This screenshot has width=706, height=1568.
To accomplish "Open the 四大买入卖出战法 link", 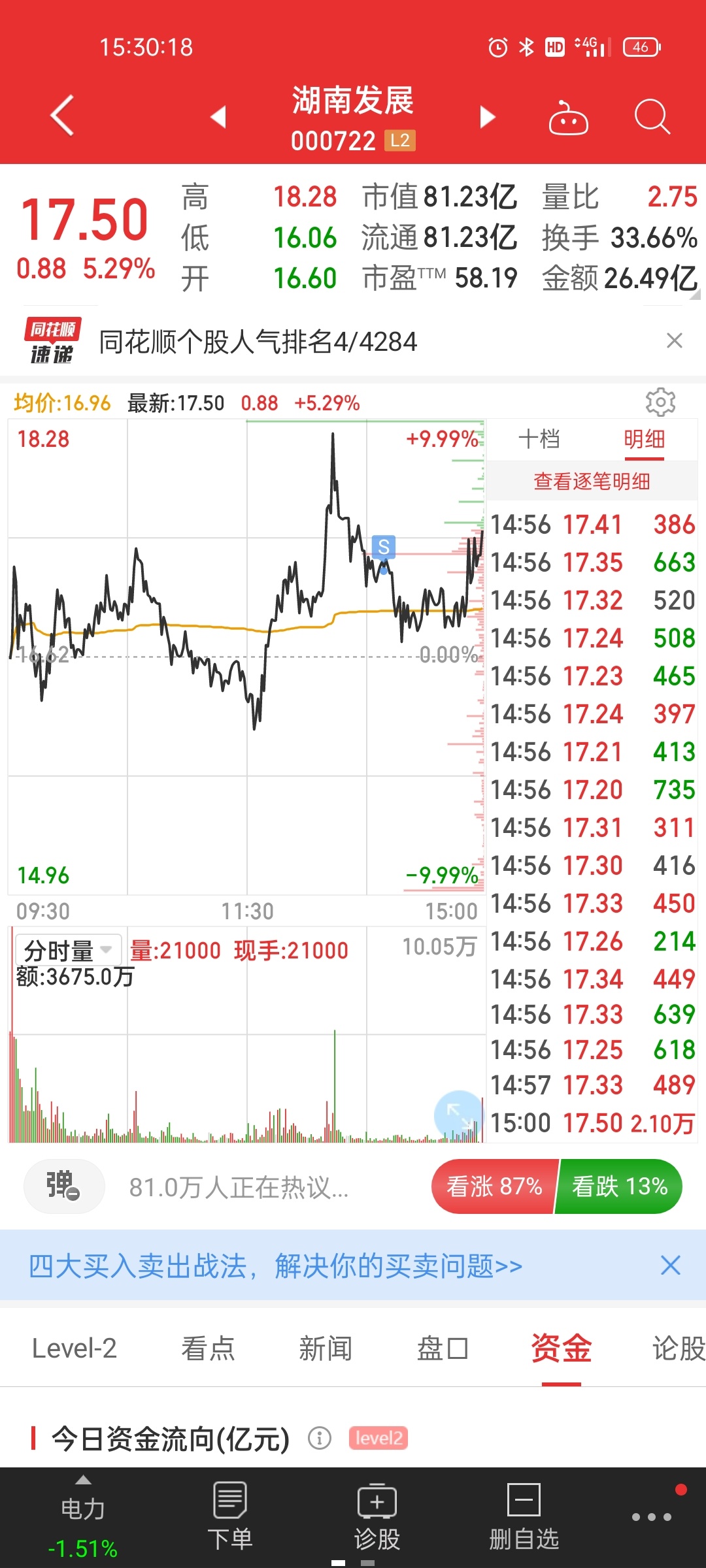I will (x=275, y=1266).
